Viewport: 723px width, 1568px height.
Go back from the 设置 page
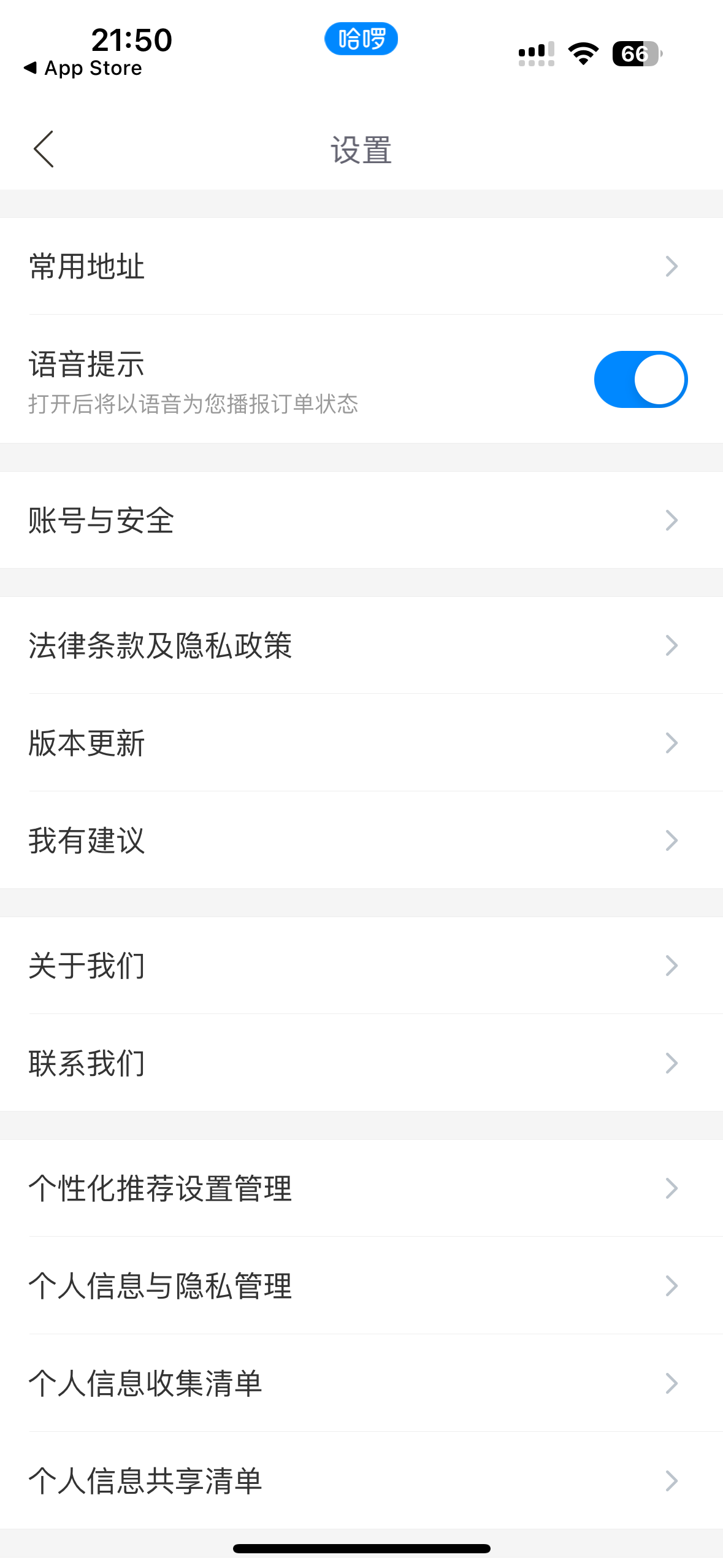click(44, 149)
